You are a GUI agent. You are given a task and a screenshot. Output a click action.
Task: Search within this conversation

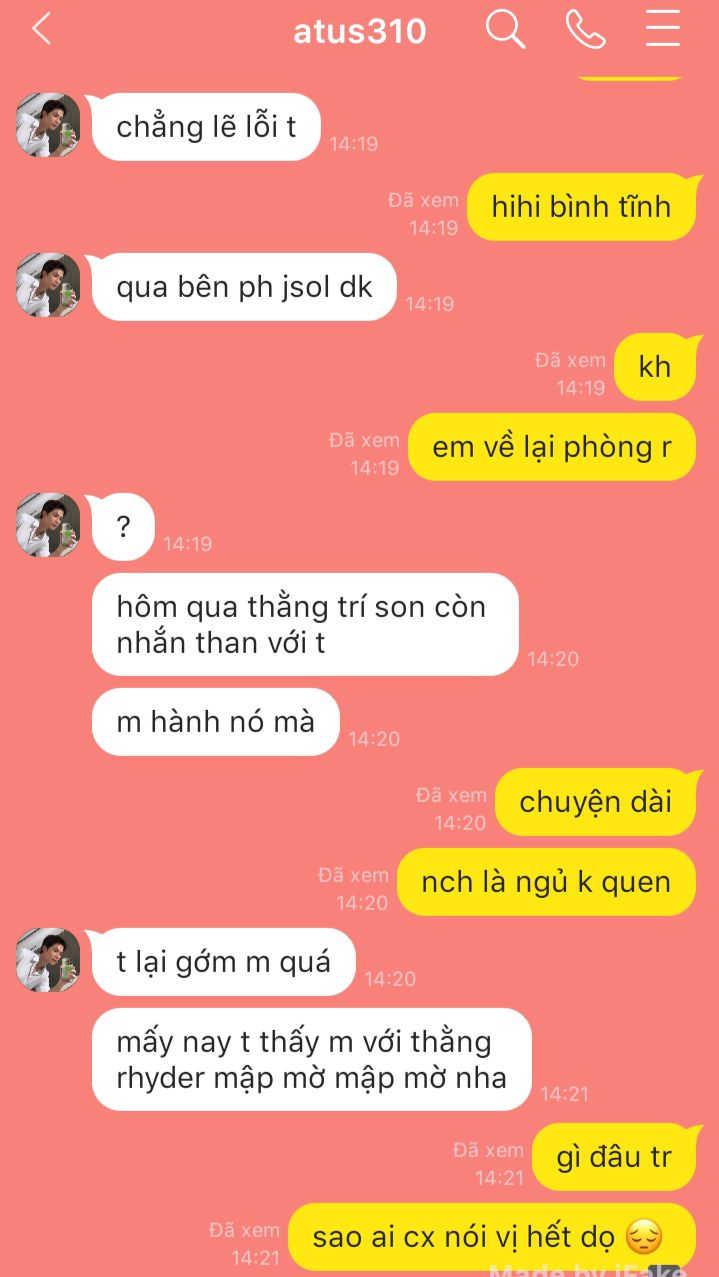click(505, 30)
